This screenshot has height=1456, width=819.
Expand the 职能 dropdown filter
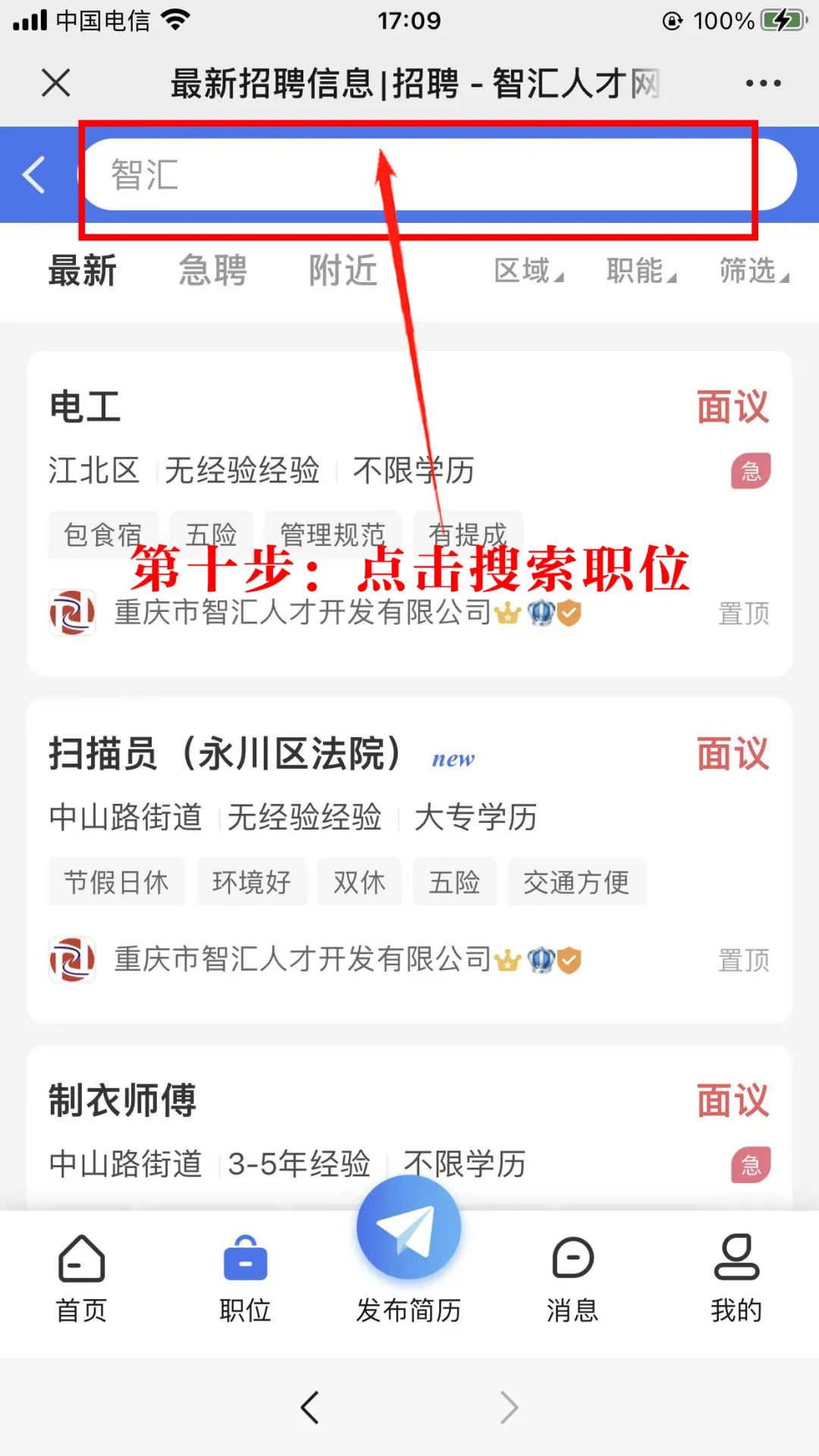[x=642, y=271]
